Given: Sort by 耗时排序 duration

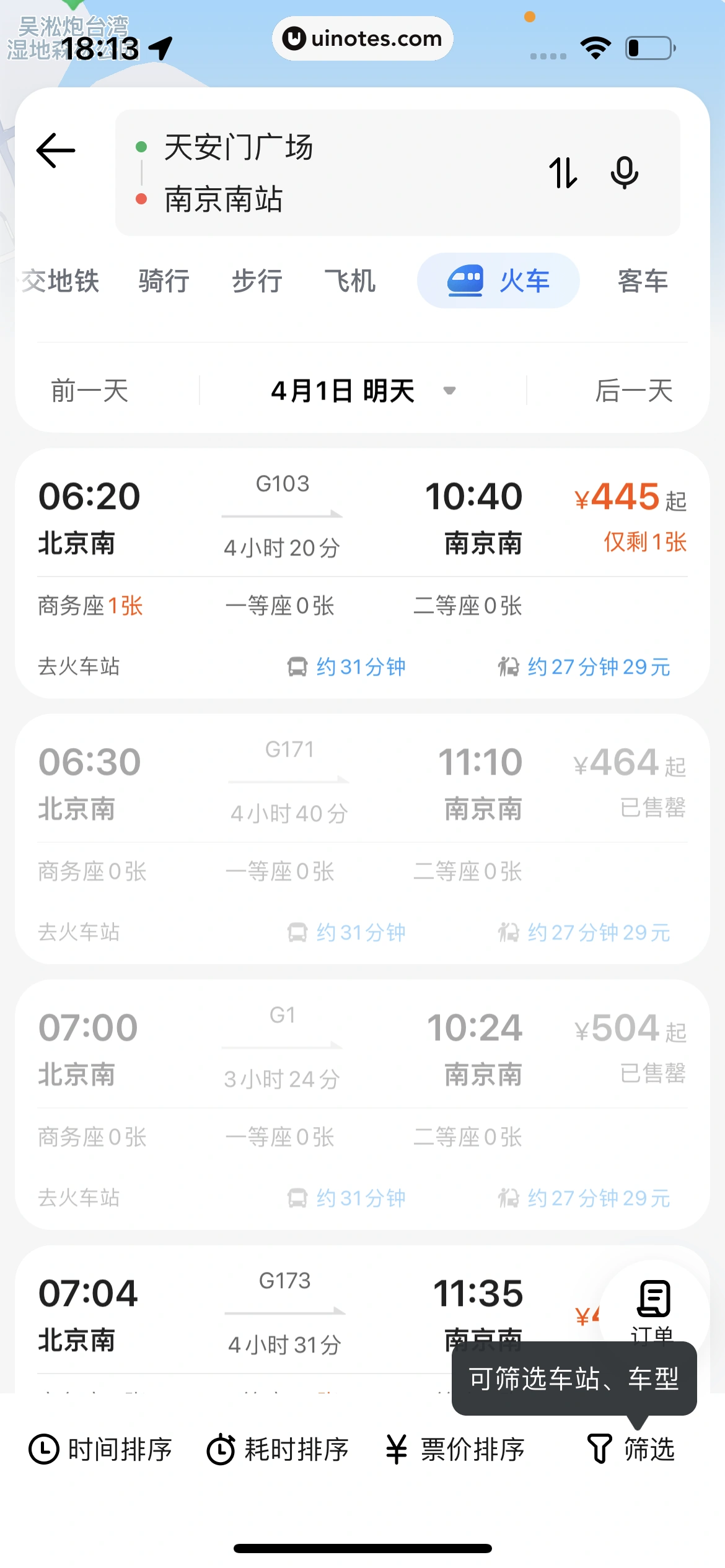Looking at the screenshot, I should (x=278, y=1450).
